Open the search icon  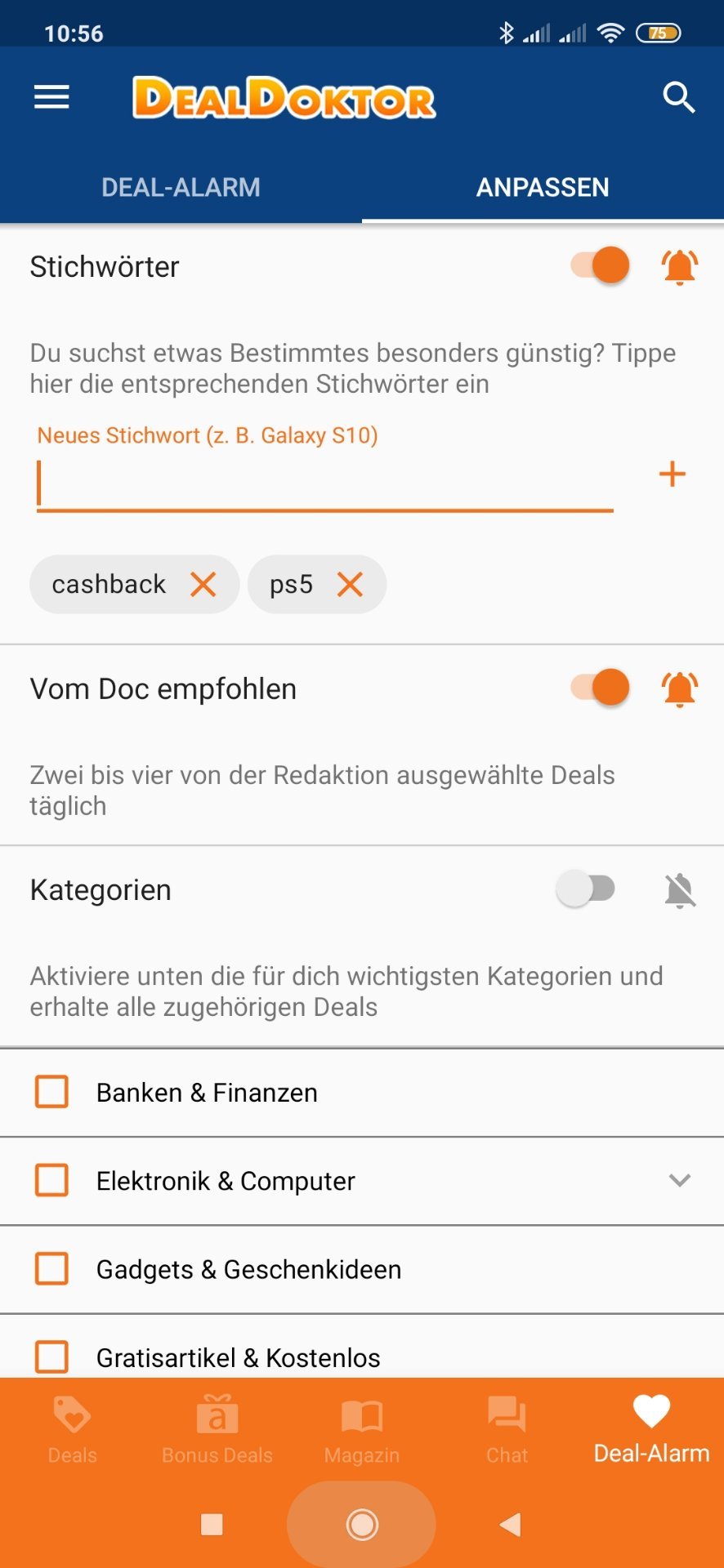click(x=678, y=98)
